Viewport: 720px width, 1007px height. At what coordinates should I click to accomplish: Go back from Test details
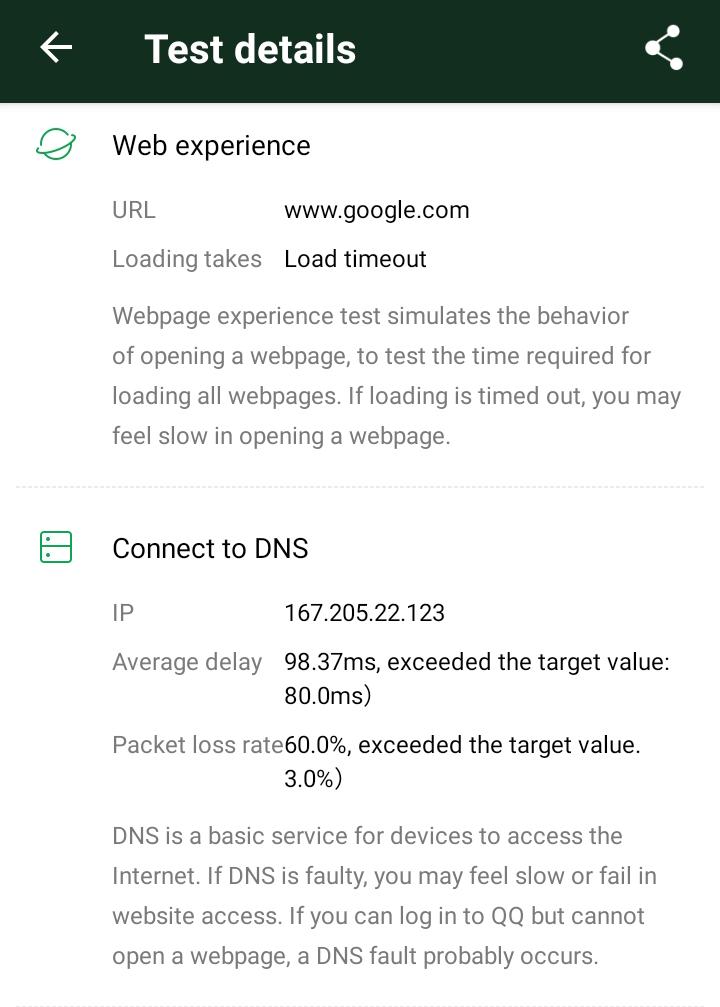pyautogui.click(x=56, y=48)
